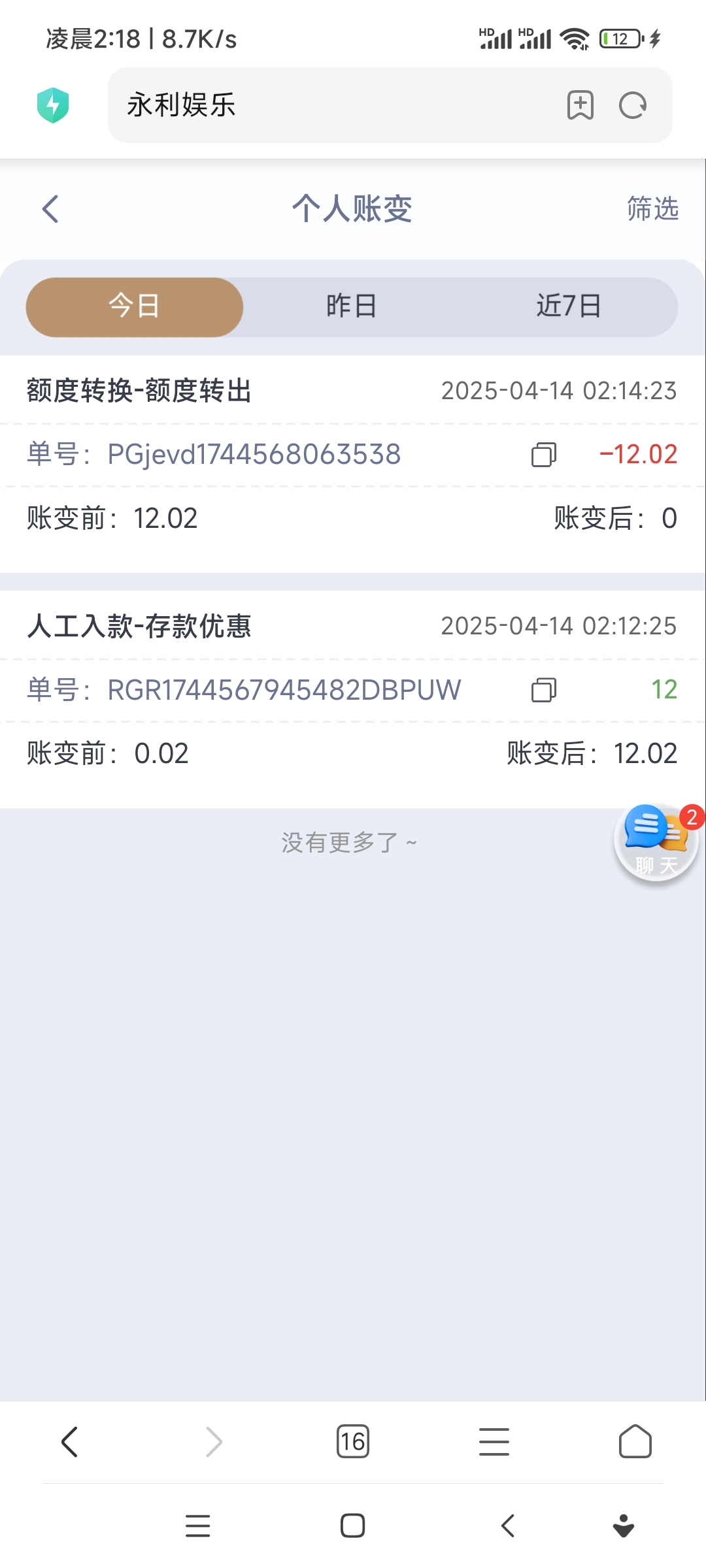Switch to the 近7日 tab

tap(569, 306)
